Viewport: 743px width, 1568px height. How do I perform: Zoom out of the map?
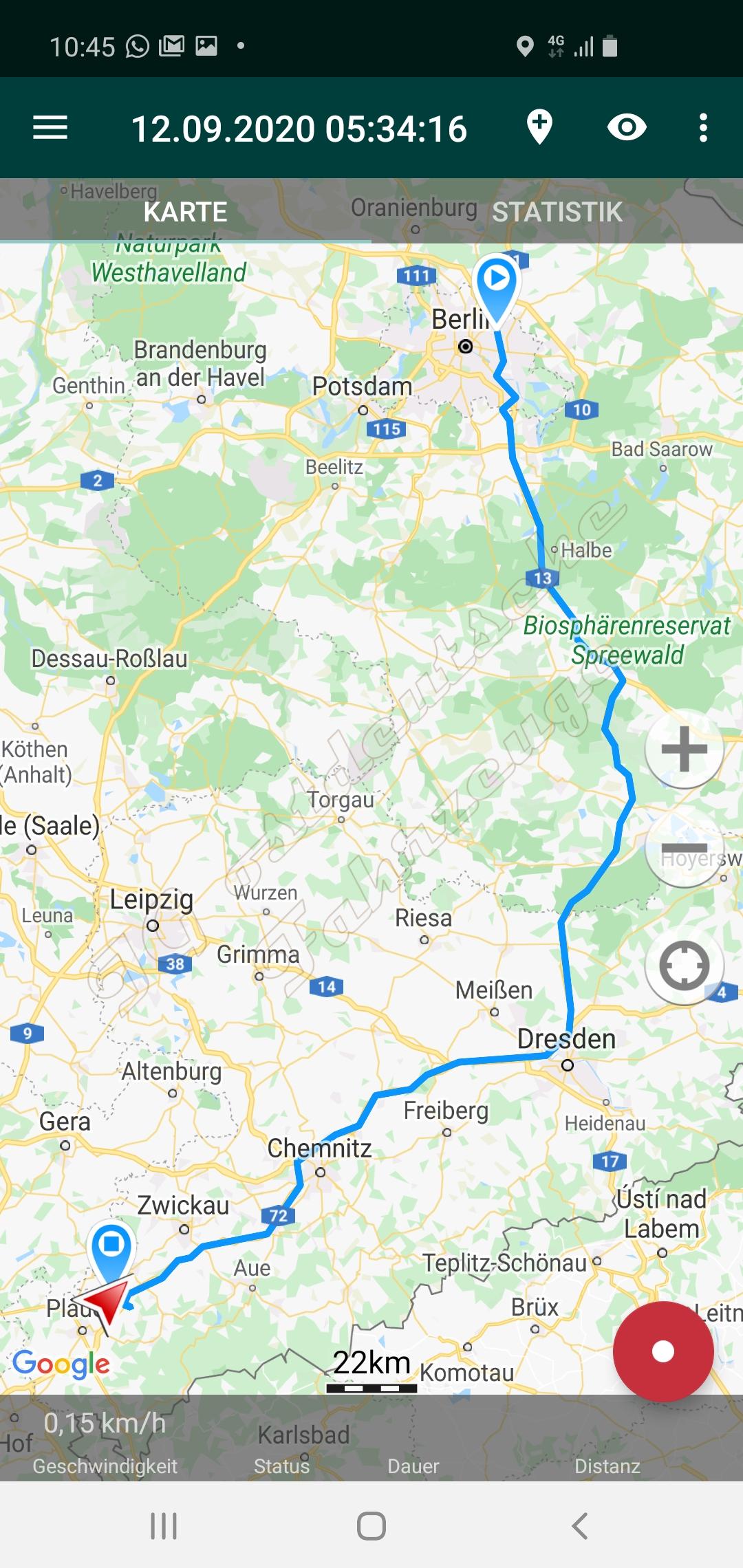tap(684, 848)
